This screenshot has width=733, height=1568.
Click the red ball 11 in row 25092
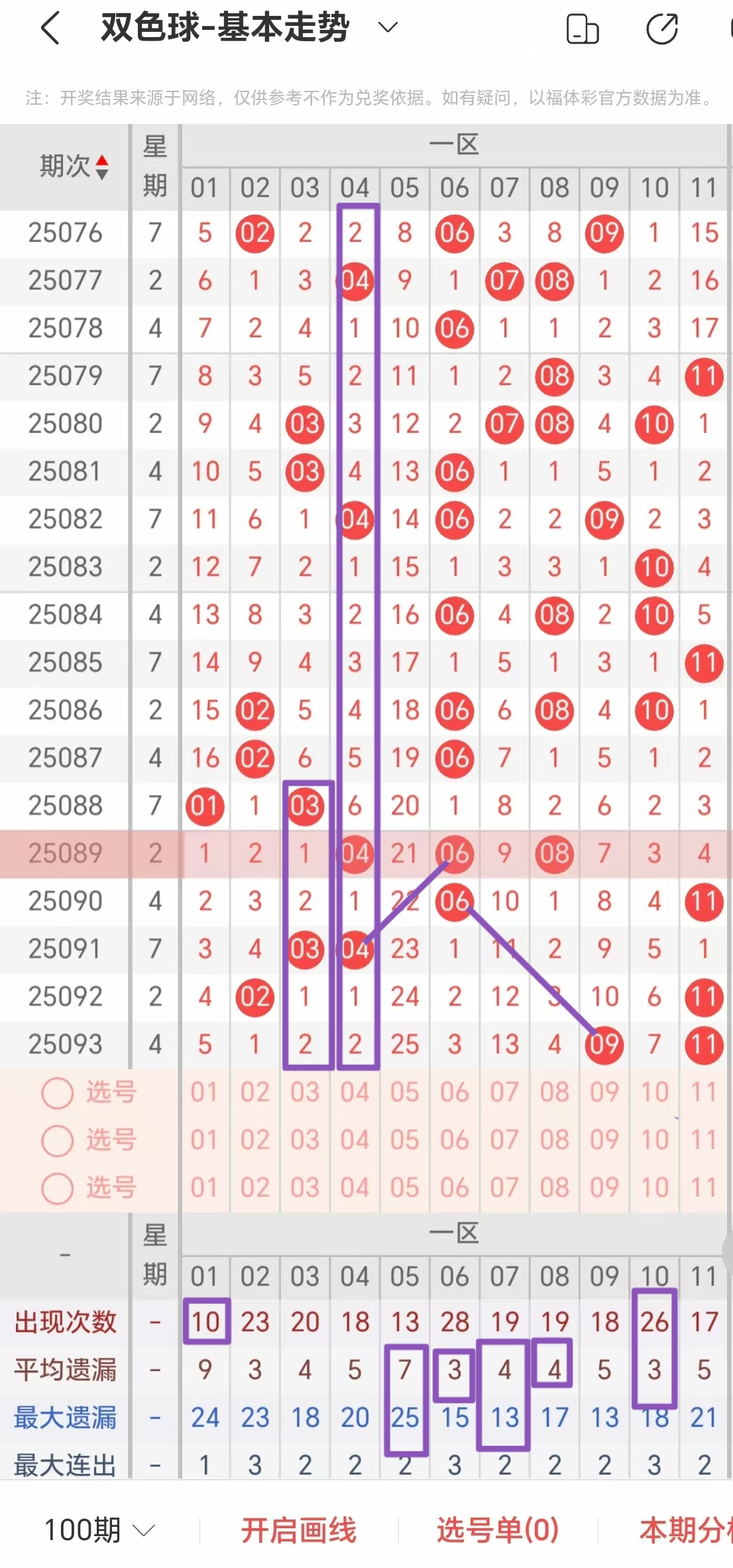point(704,996)
